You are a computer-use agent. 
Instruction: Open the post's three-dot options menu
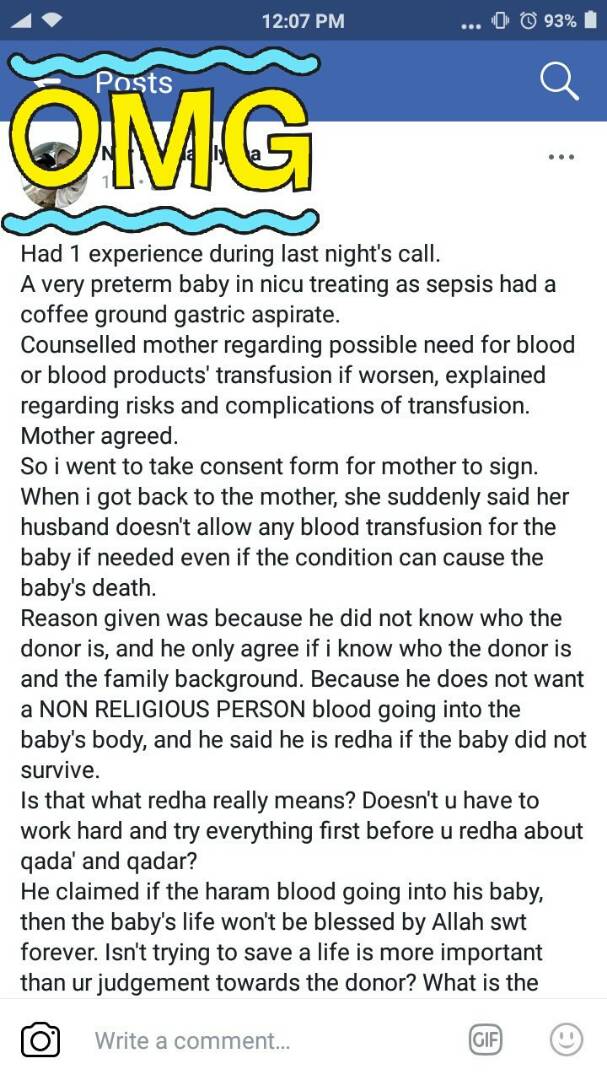pos(561,157)
